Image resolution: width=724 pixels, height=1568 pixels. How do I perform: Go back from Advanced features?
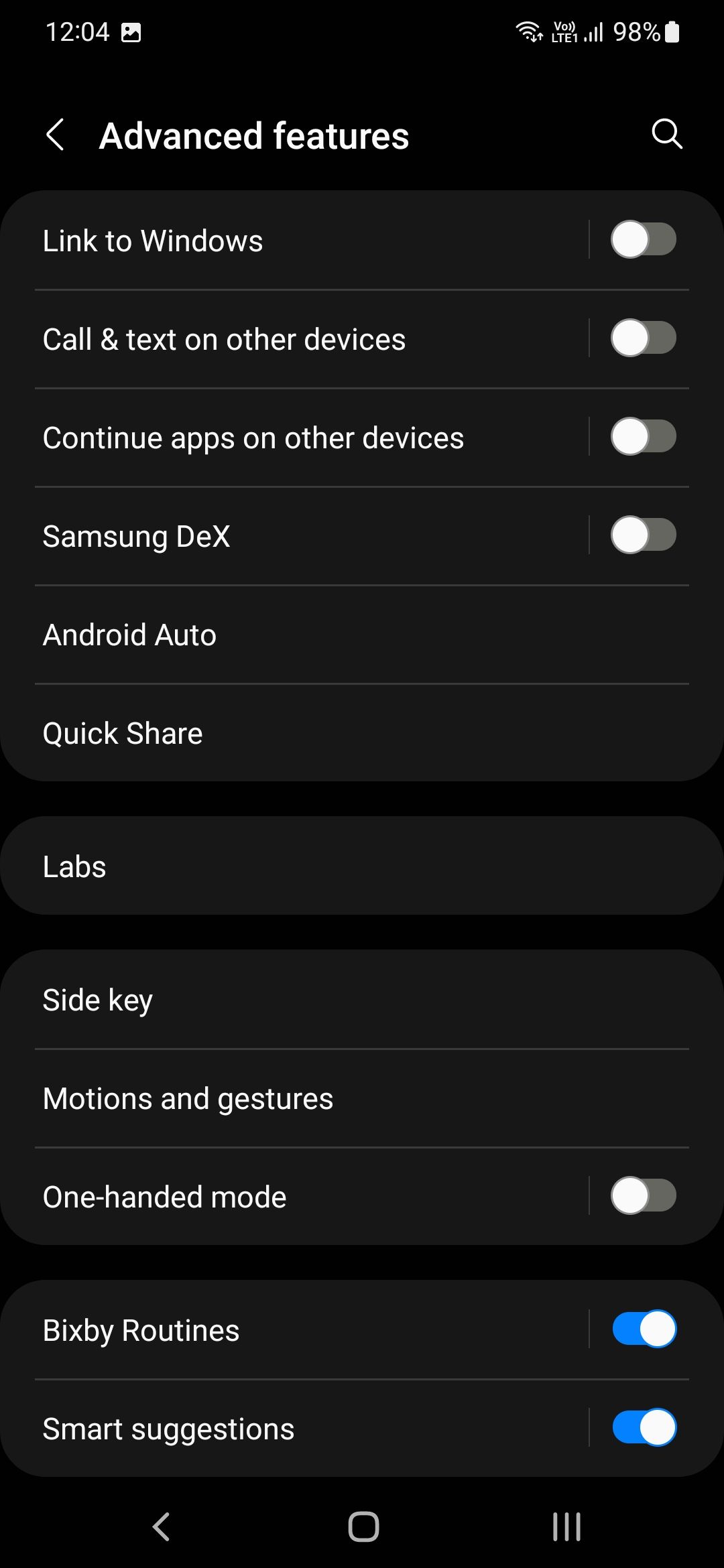pos(56,135)
